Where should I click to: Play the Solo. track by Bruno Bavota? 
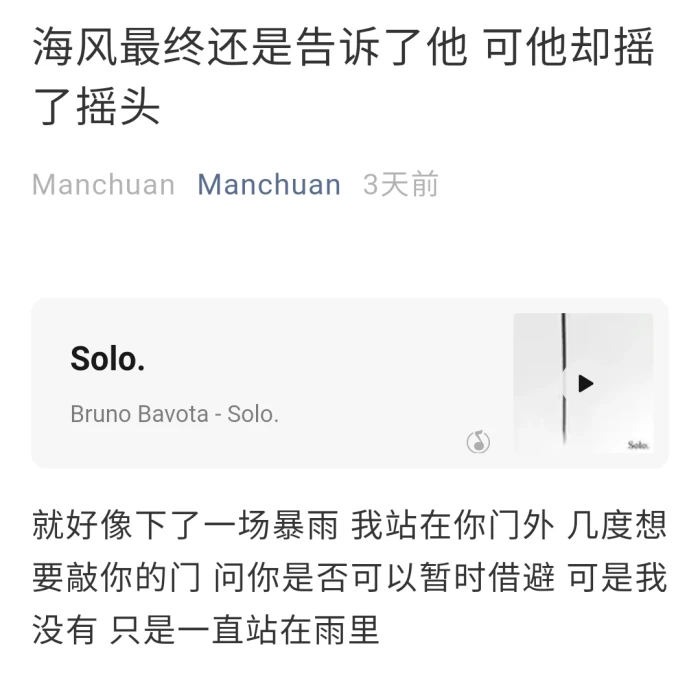click(x=585, y=383)
